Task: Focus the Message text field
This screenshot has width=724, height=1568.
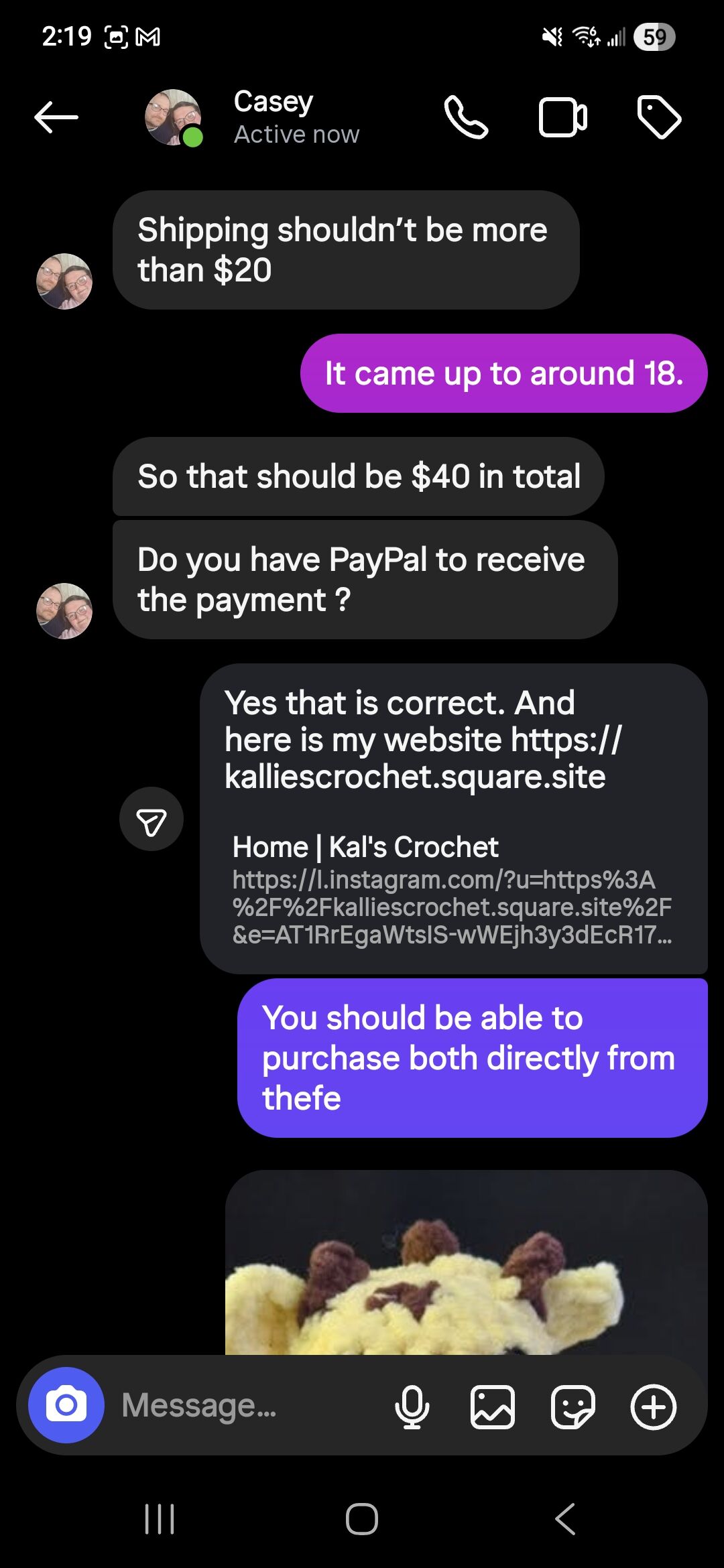Action: (248, 1405)
